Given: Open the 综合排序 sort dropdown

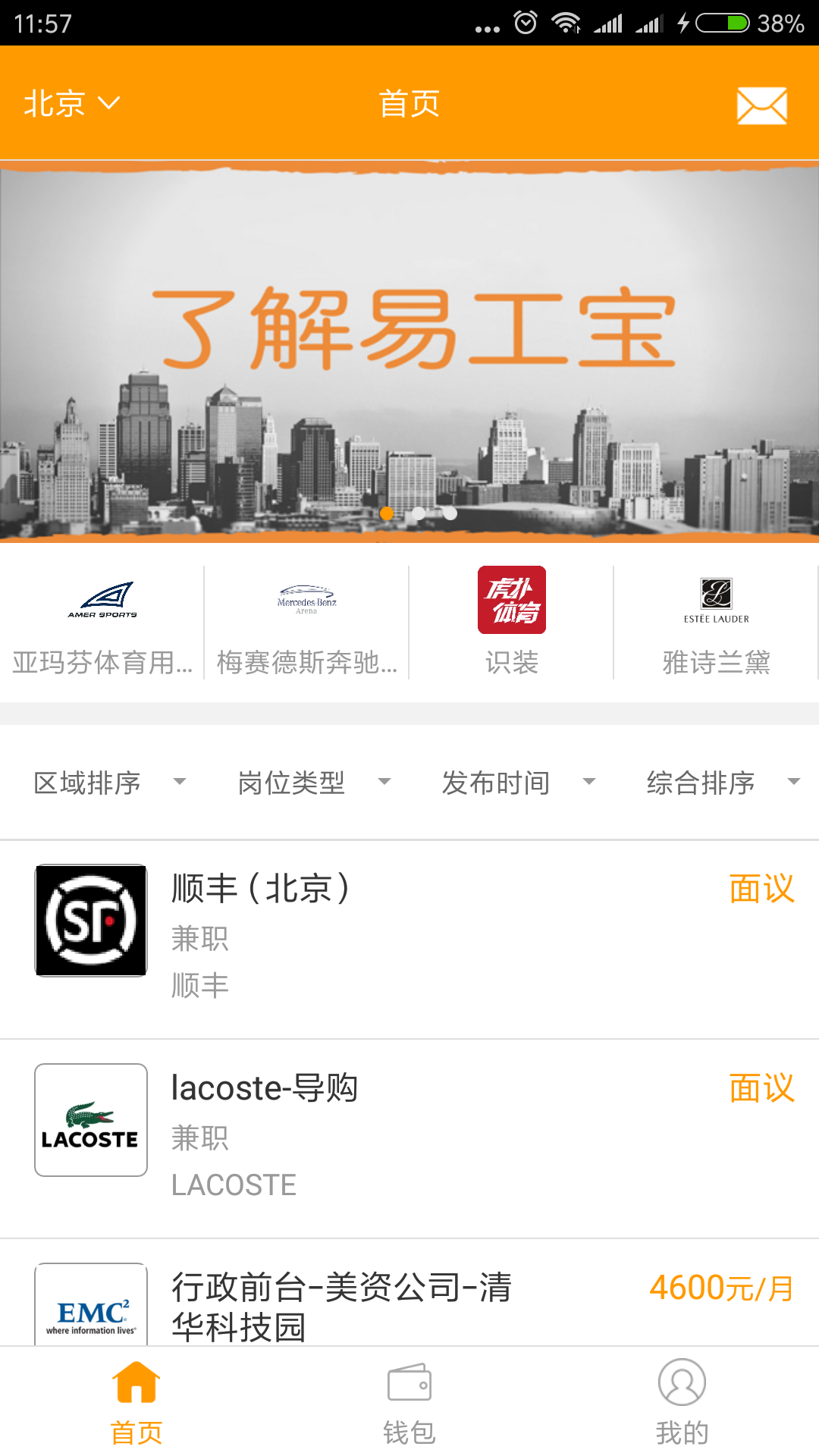Looking at the screenshot, I should [x=722, y=783].
